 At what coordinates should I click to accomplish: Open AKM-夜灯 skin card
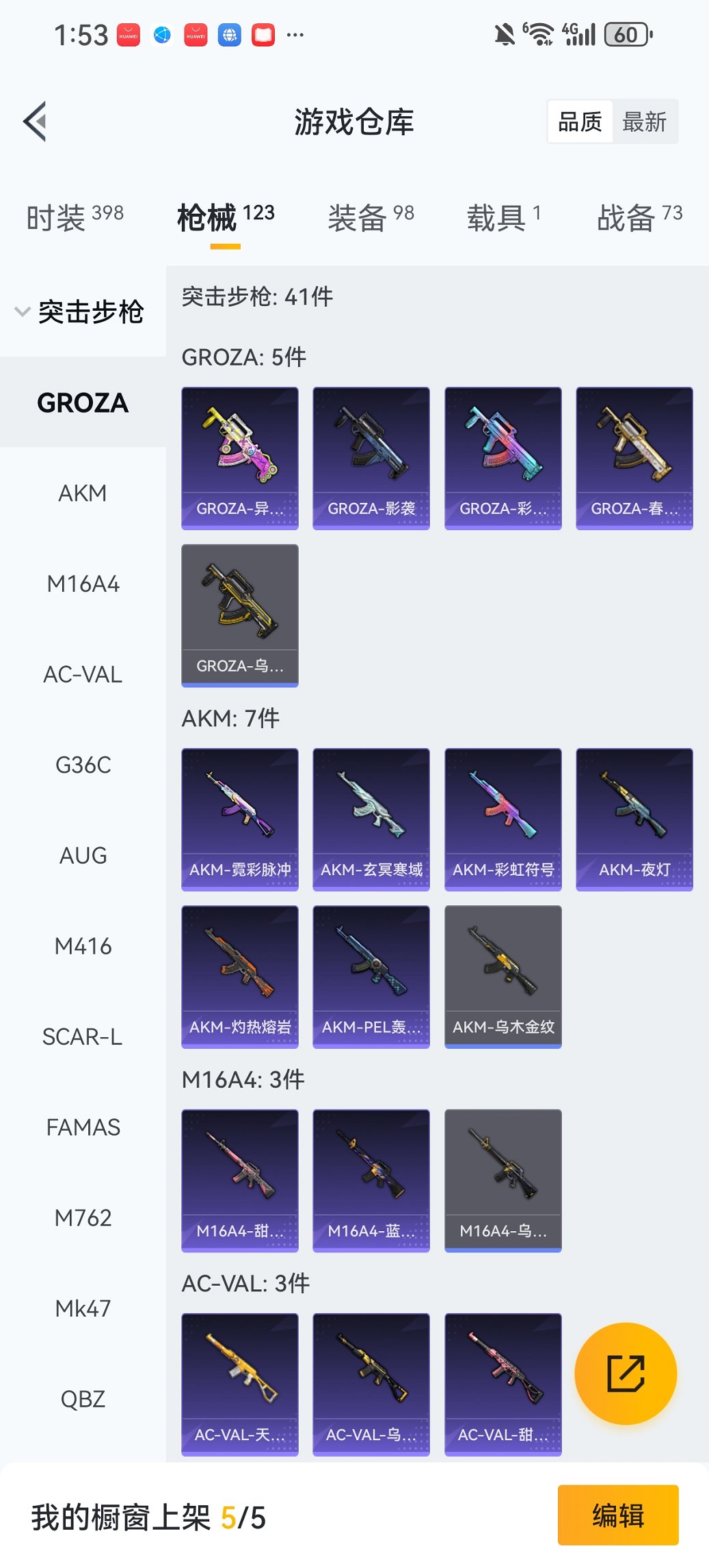(634, 819)
